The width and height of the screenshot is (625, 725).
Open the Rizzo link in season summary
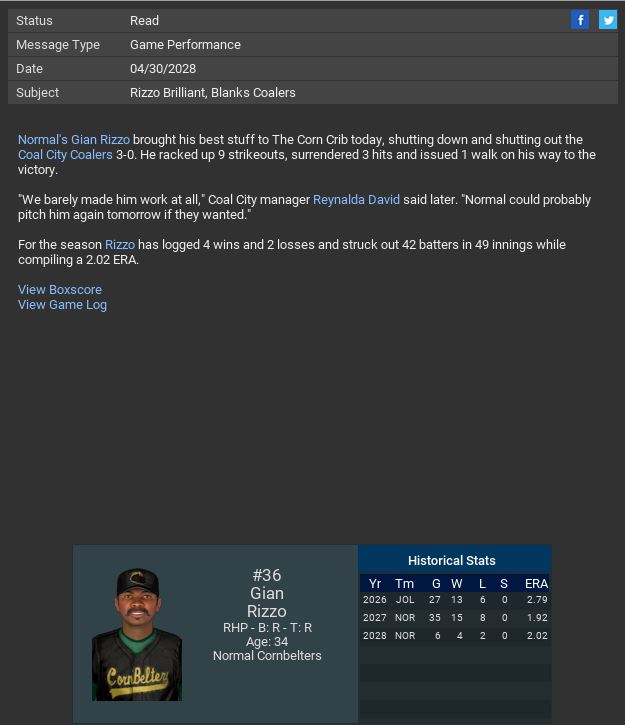(x=120, y=245)
